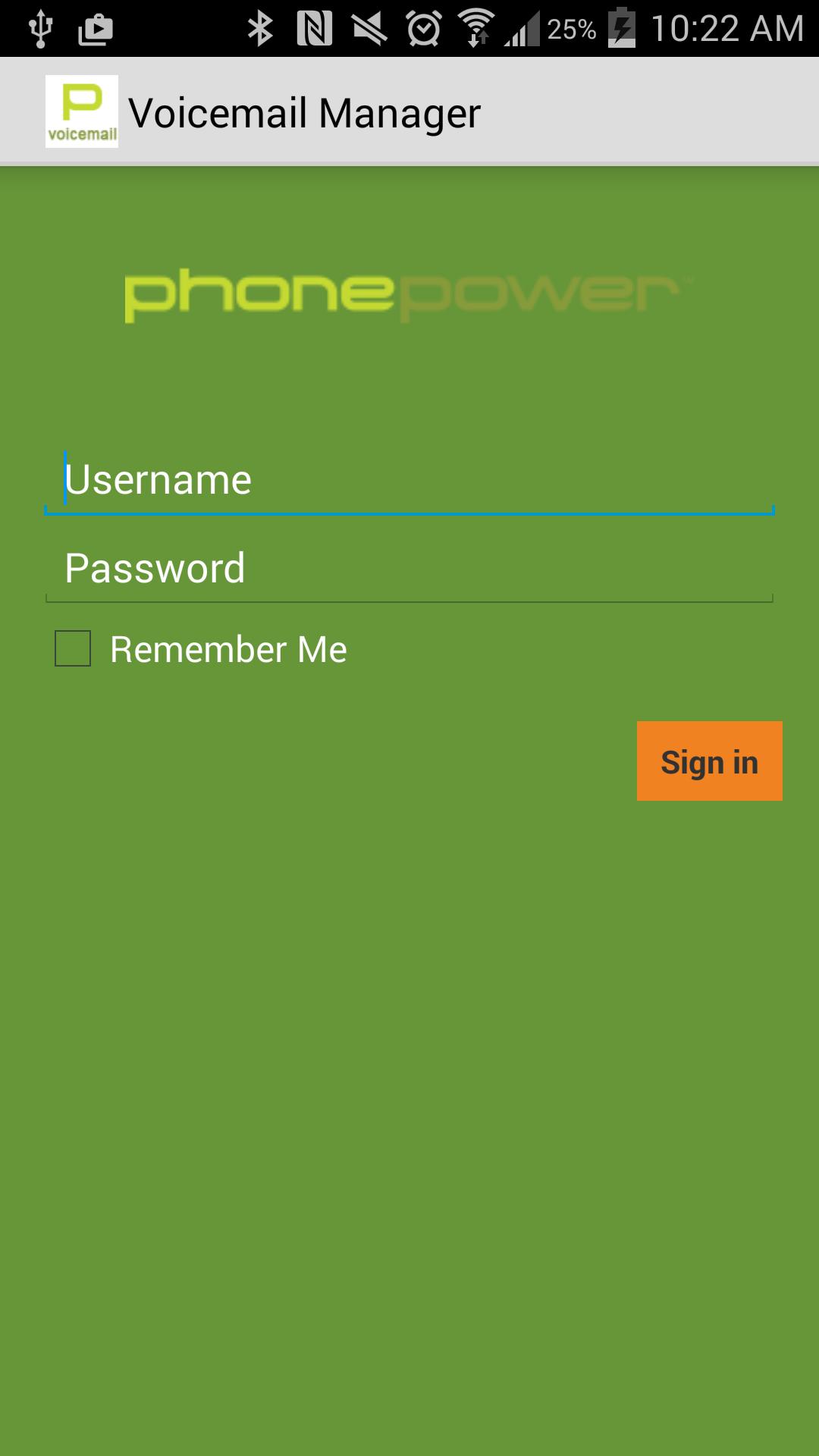Image resolution: width=819 pixels, height=1456 pixels.
Task: Select the Username input field
Action: click(x=409, y=479)
